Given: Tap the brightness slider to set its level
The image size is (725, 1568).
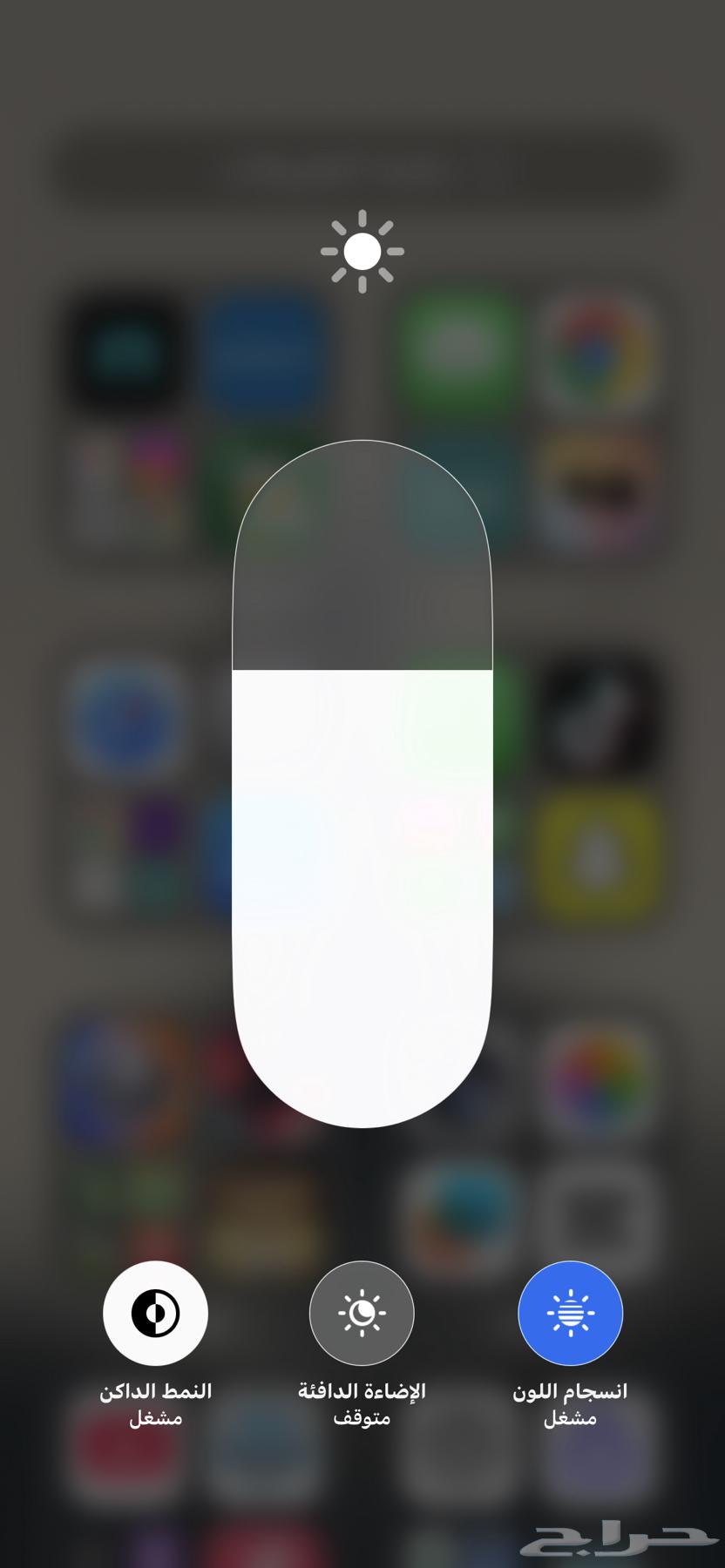Looking at the screenshot, I should tap(362, 784).
